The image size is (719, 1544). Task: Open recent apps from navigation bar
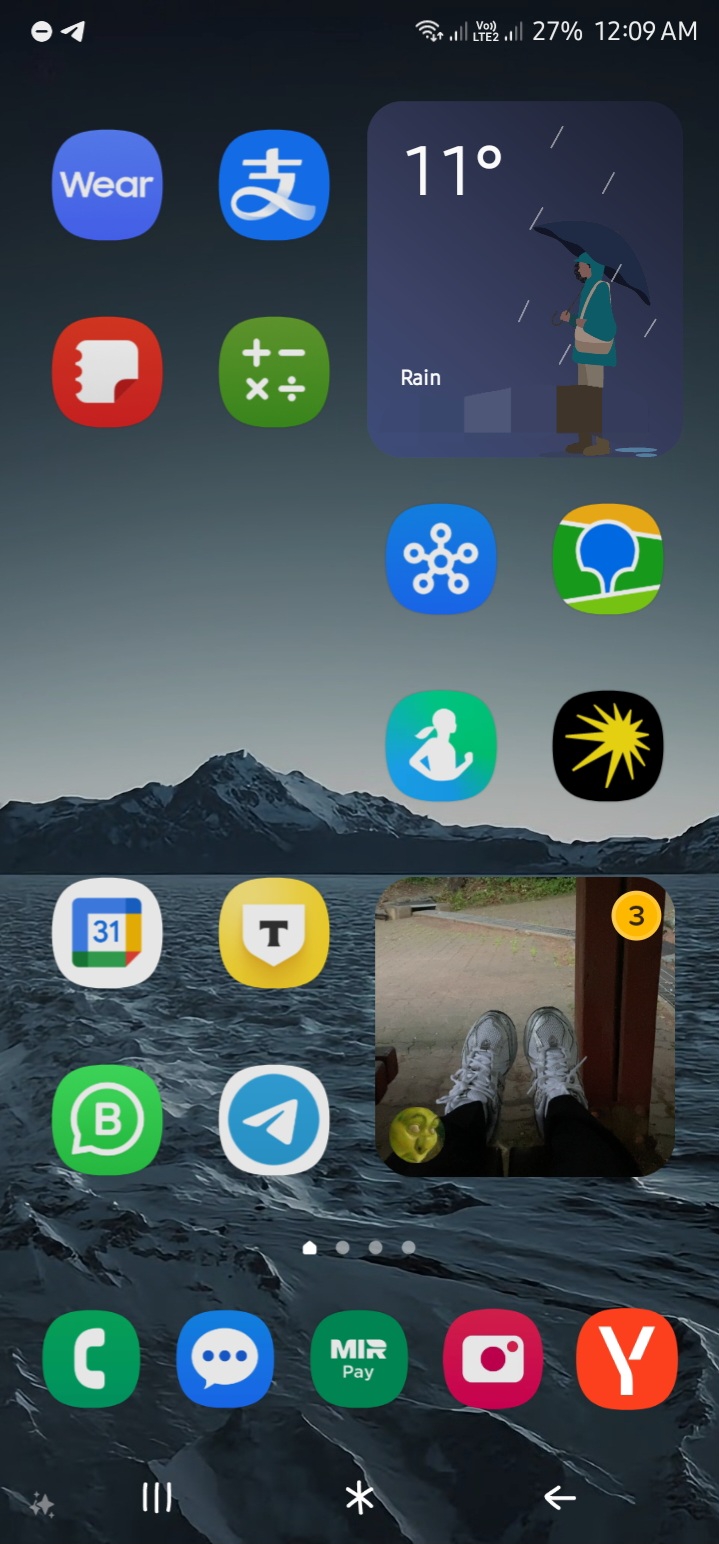click(x=157, y=1497)
